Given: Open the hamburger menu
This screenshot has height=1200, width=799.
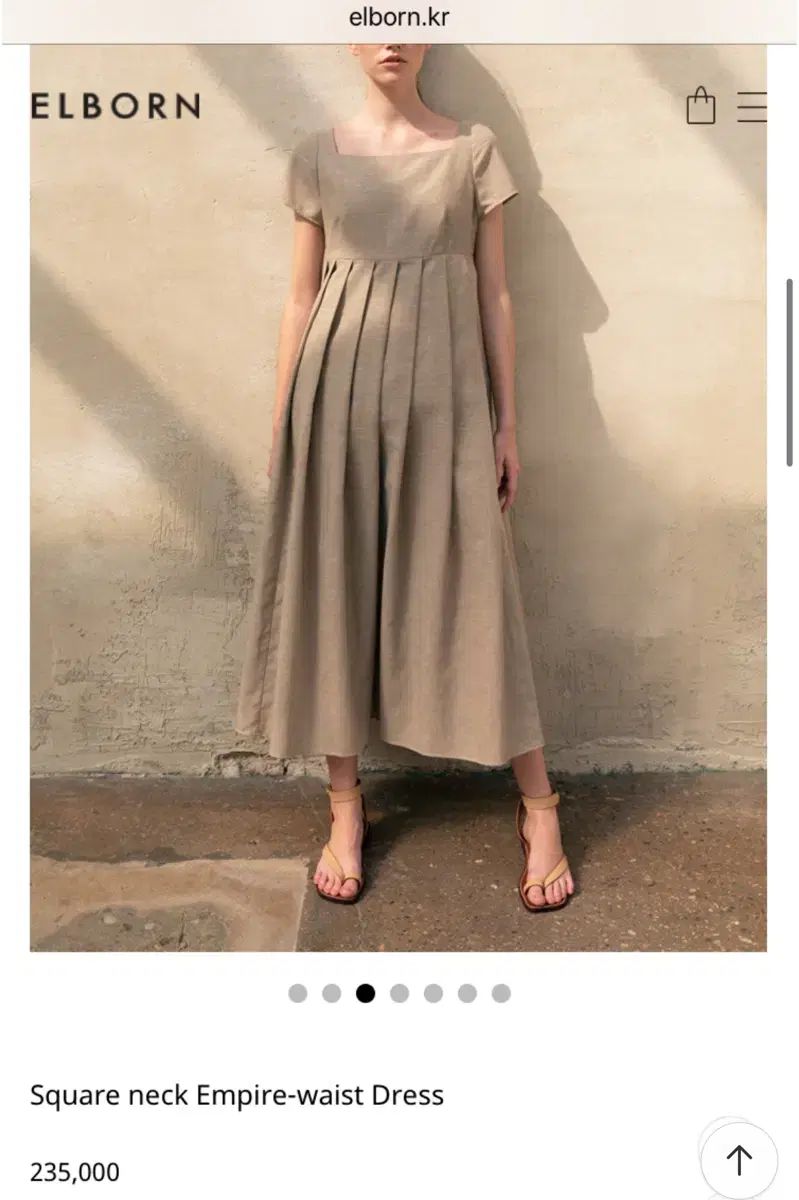Looking at the screenshot, I should [752, 106].
